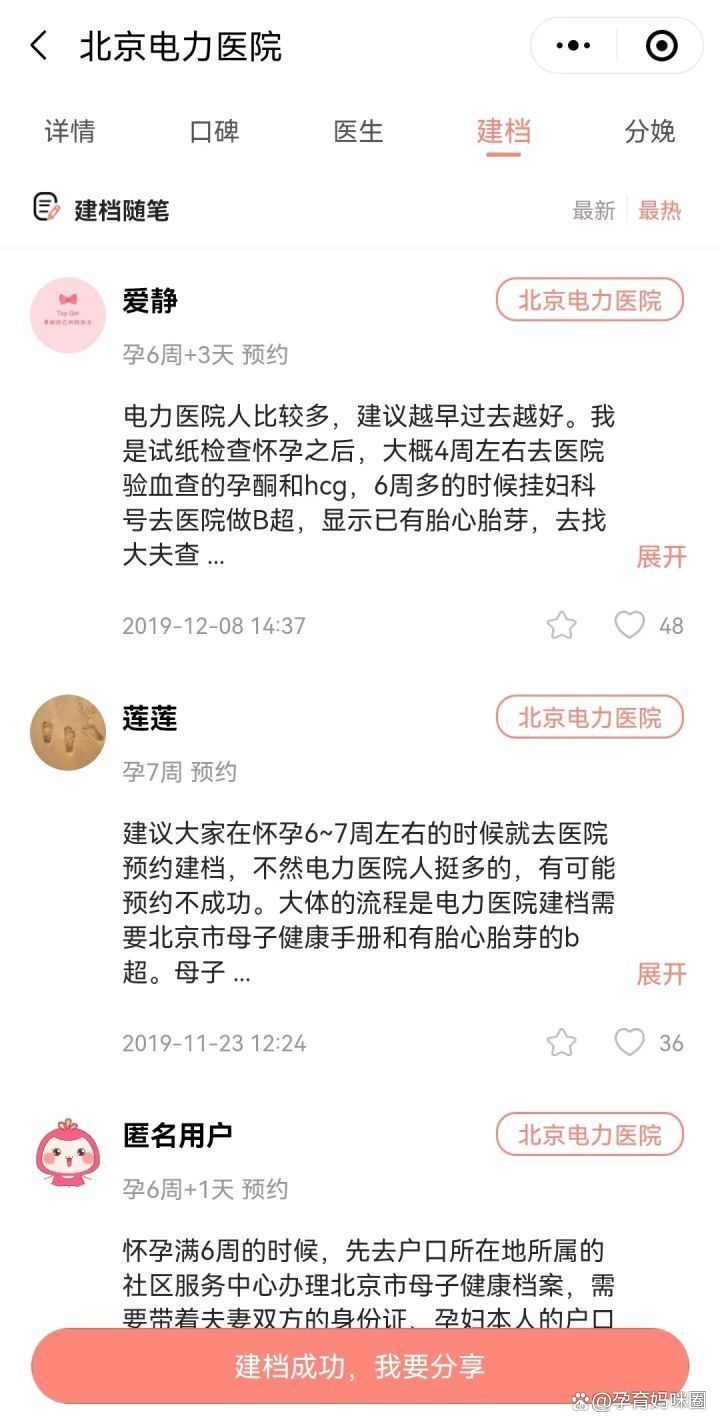Expand 爱静's full post via 展开
This screenshot has height=1426, width=720.
658,557
